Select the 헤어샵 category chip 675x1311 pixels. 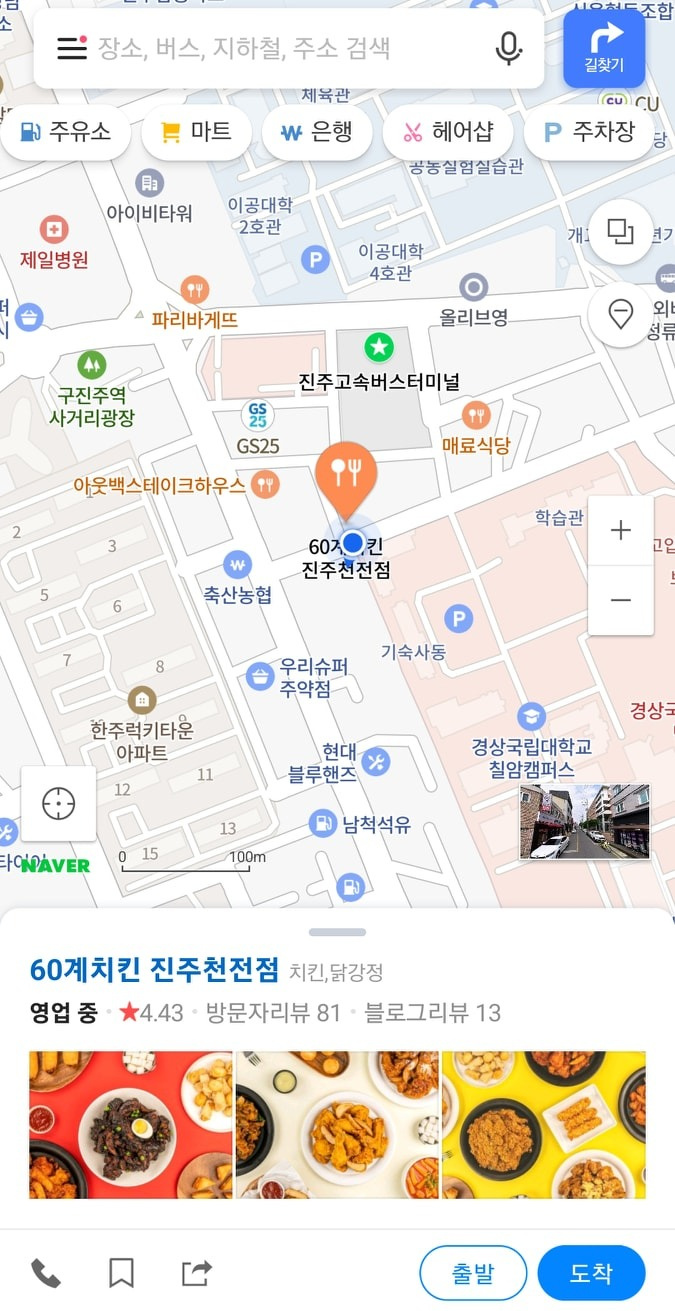click(444, 131)
